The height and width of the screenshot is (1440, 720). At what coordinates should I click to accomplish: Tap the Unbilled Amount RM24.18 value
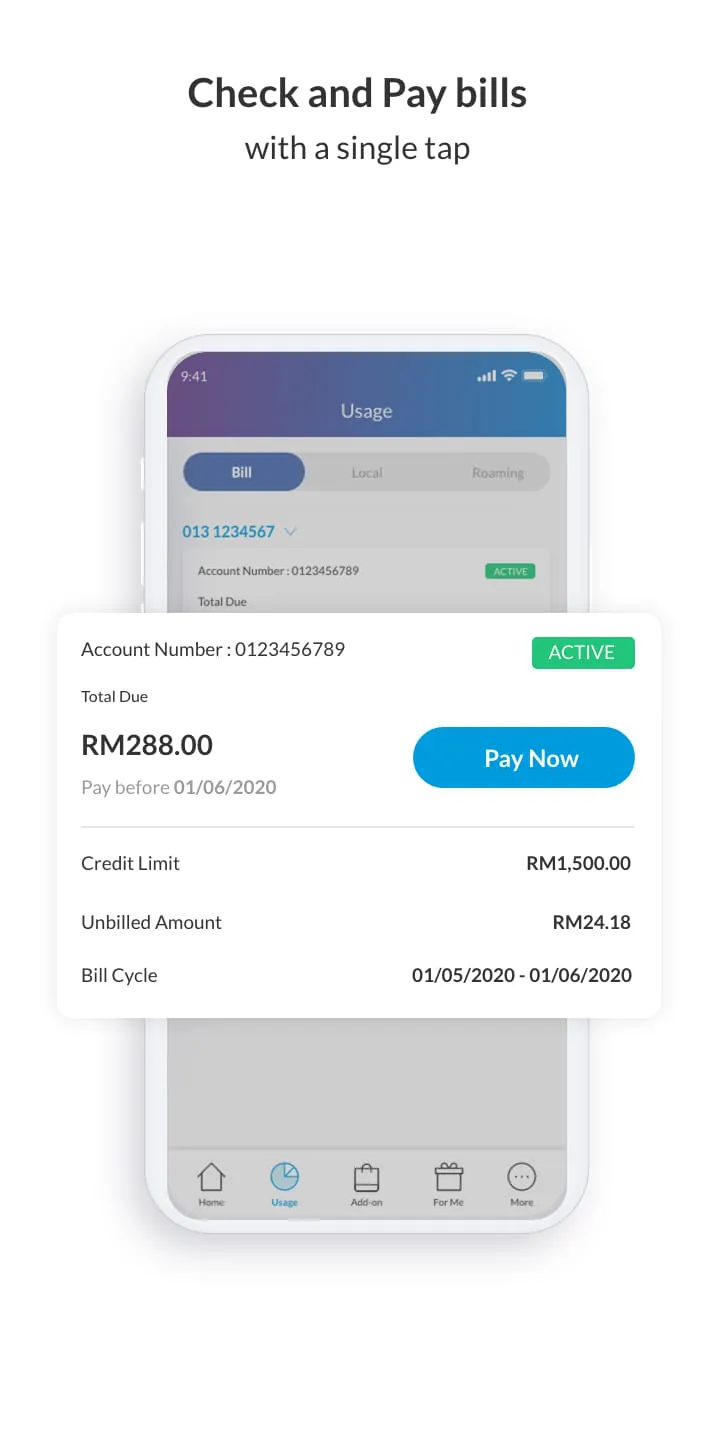[x=592, y=922]
